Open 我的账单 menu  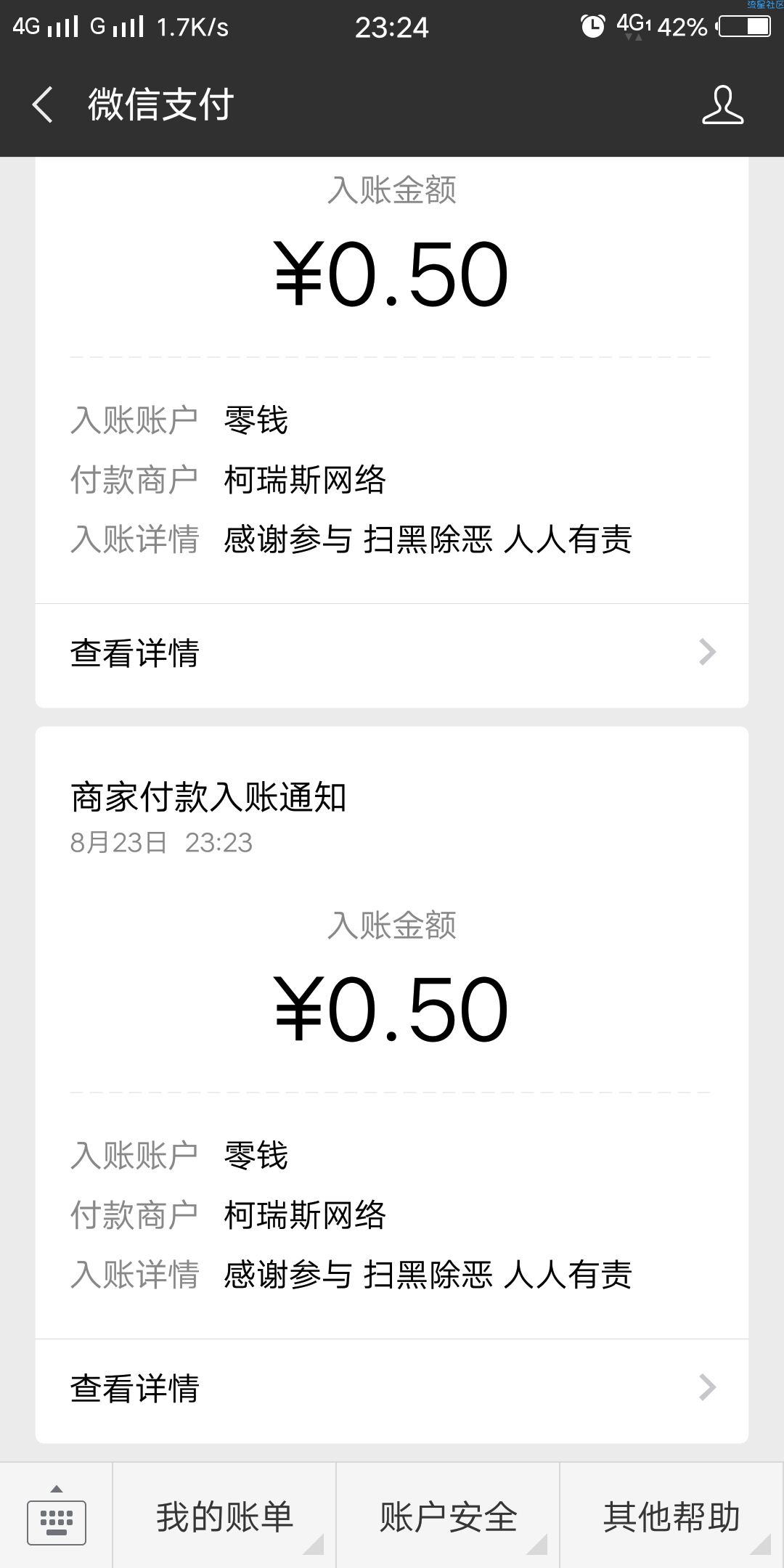coord(224,1516)
